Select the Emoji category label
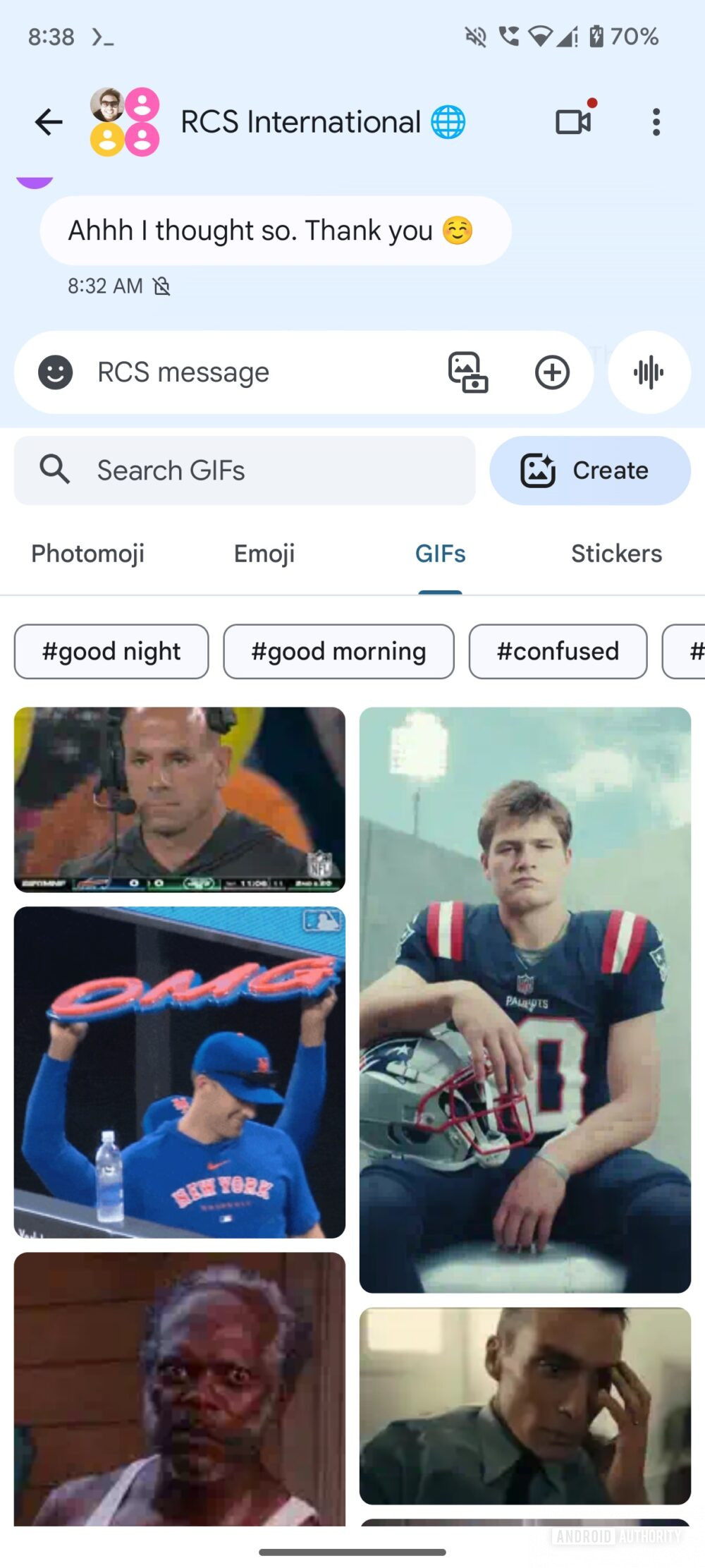The image size is (705, 1568). [263, 554]
